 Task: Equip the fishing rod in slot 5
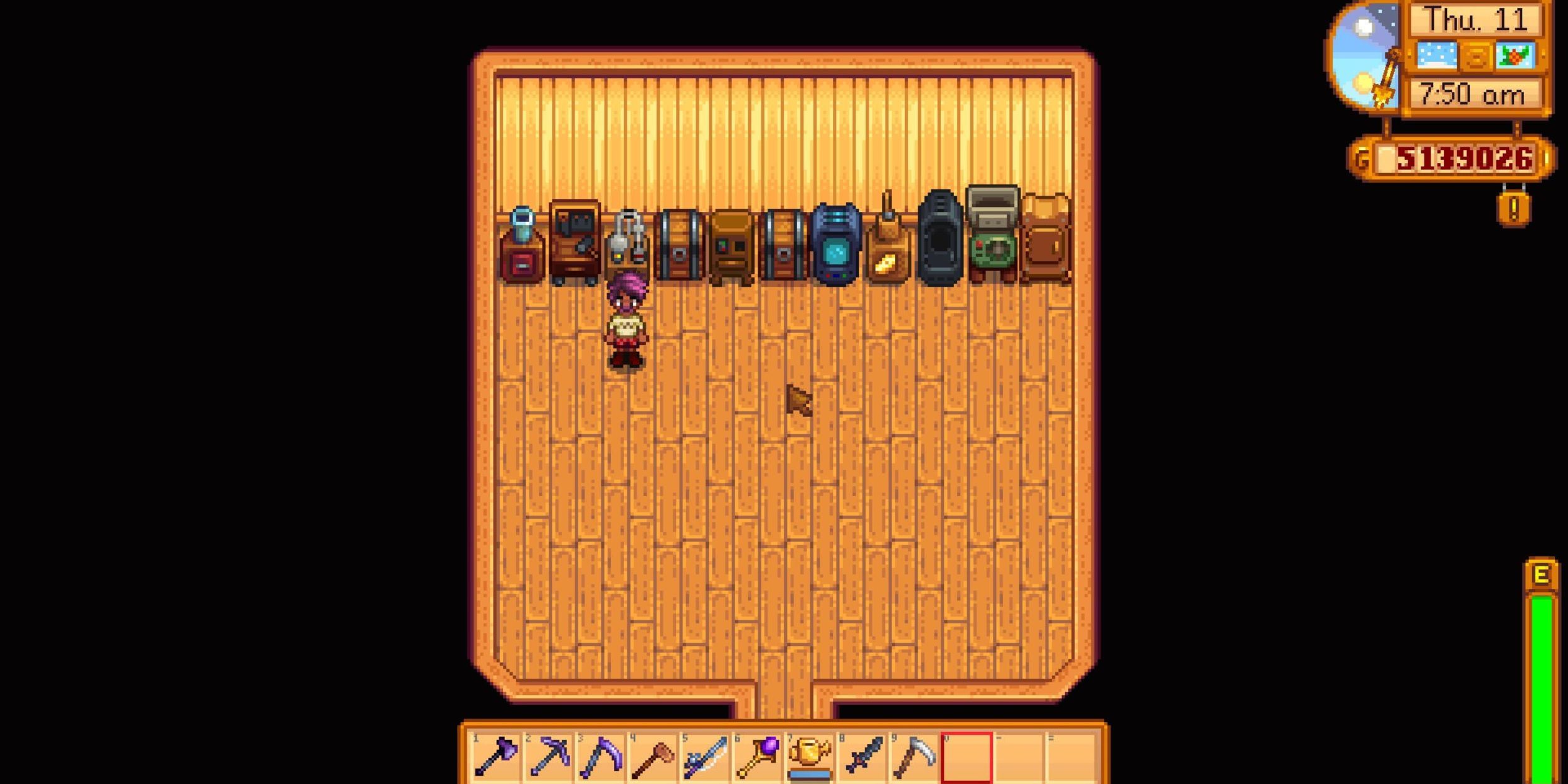coord(705,757)
